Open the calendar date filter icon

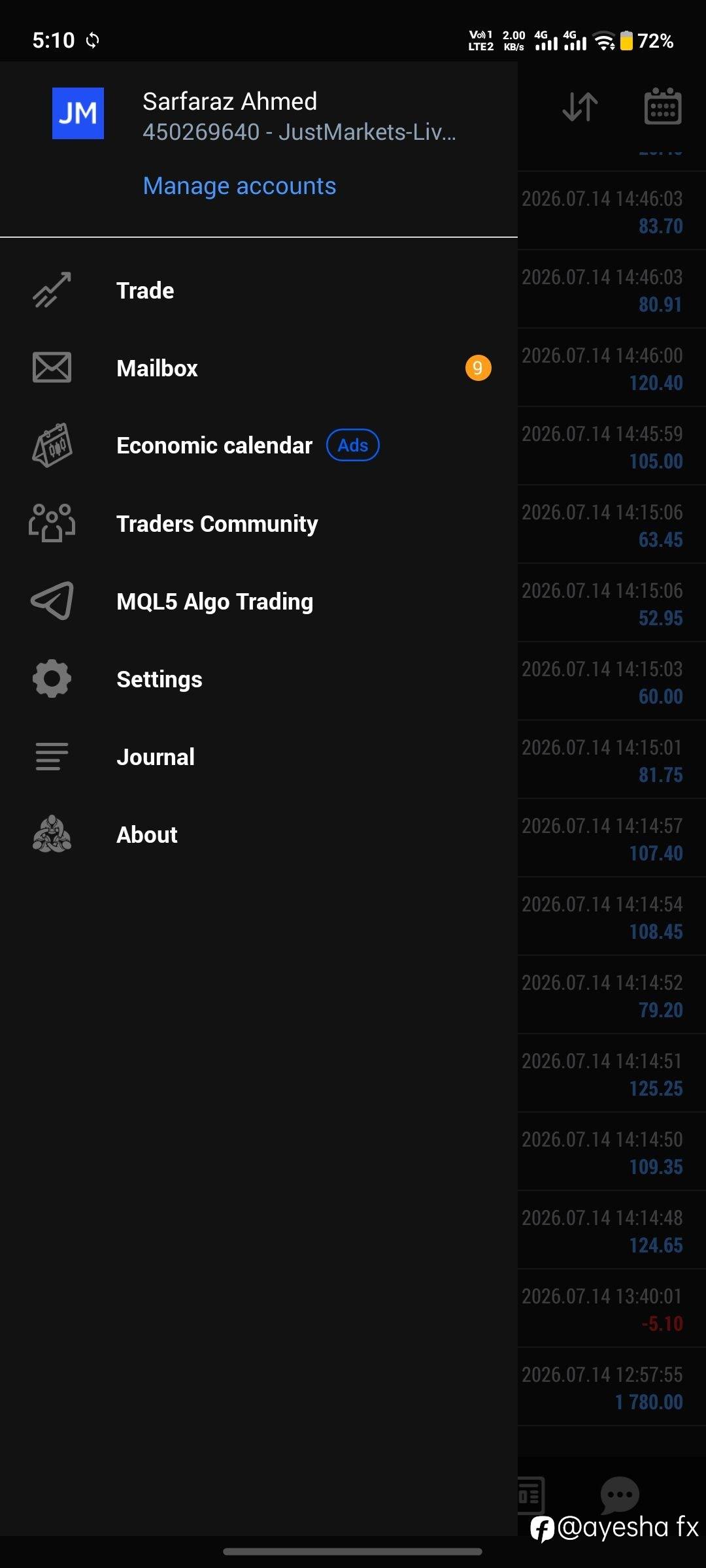[663, 106]
